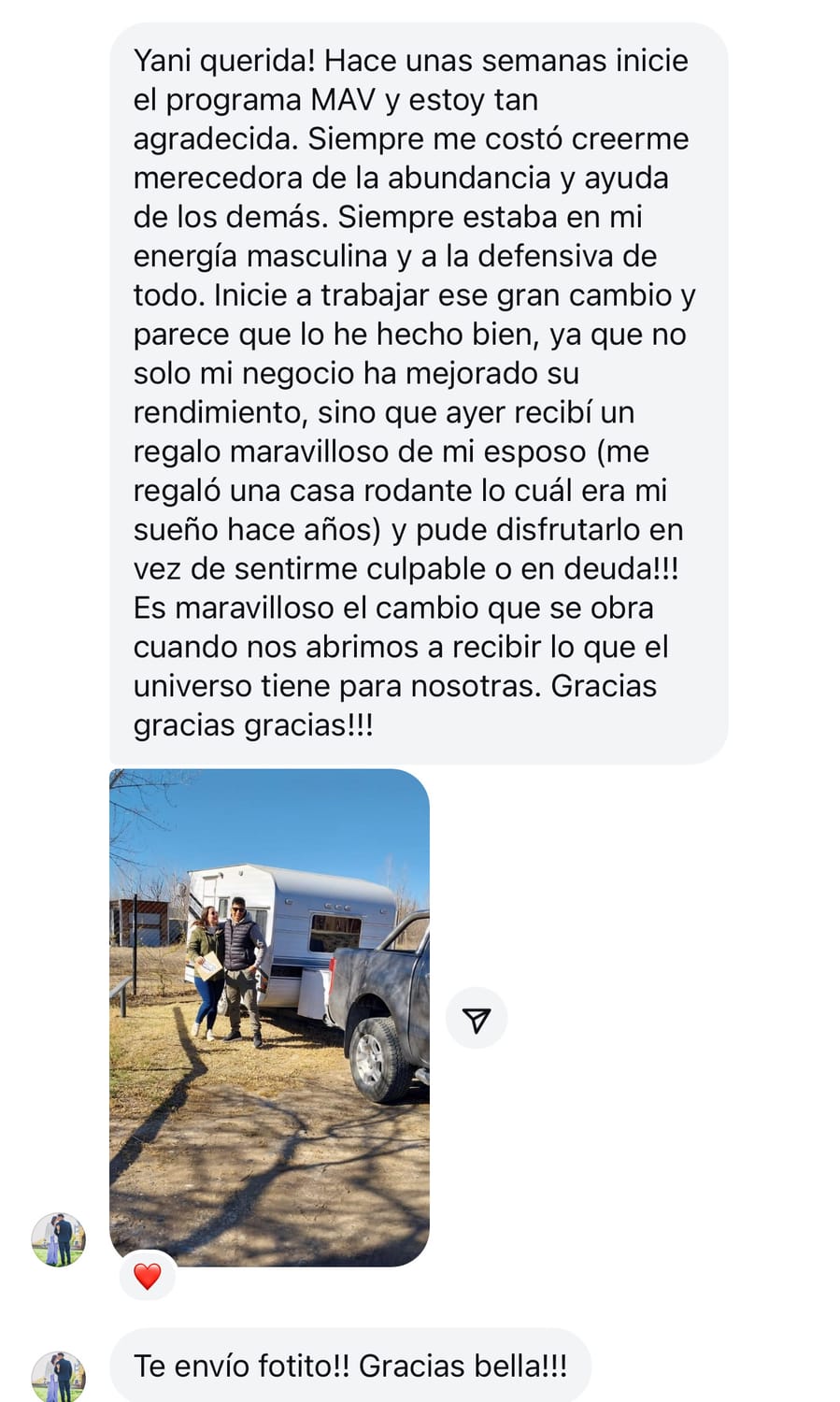Open sender's avatar beside the photo
840x1402 pixels.
pyautogui.click(x=59, y=1239)
